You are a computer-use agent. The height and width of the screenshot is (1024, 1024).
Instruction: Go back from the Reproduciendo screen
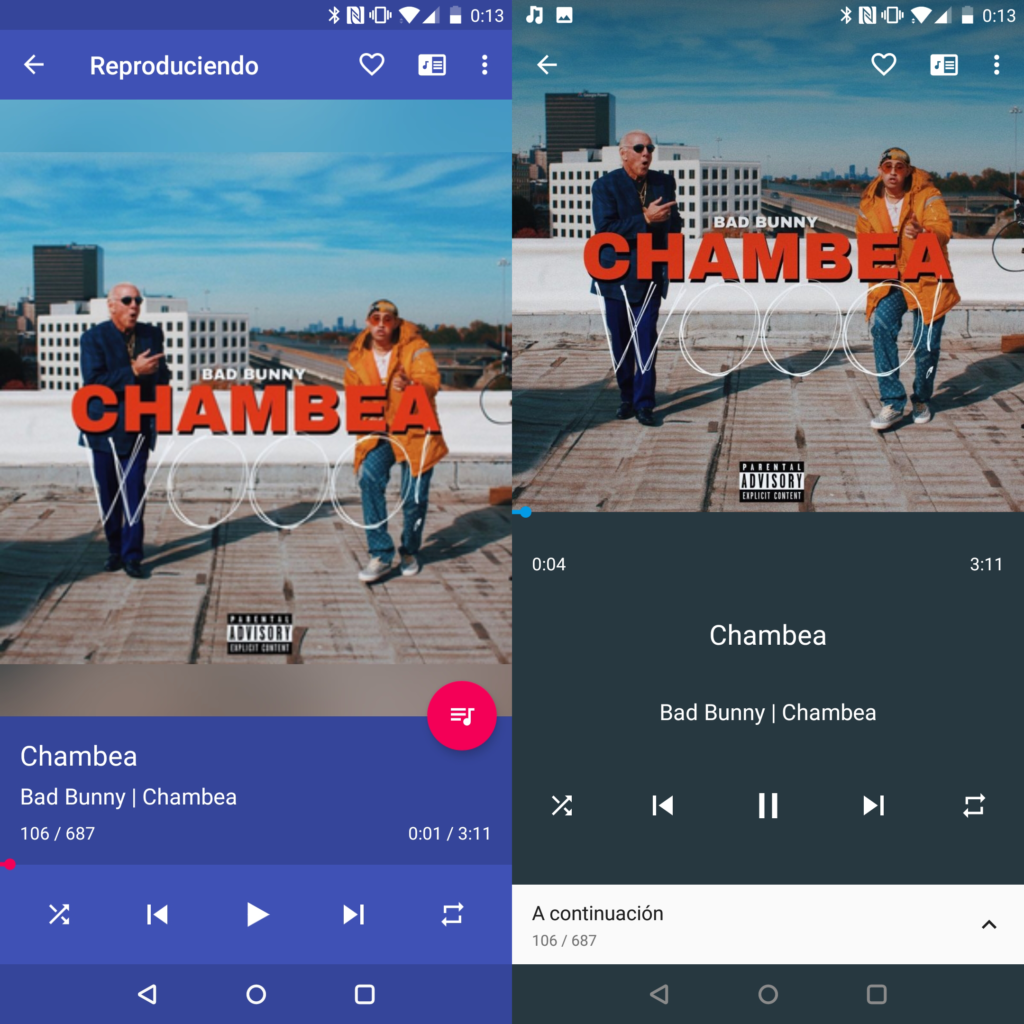(x=34, y=65)
